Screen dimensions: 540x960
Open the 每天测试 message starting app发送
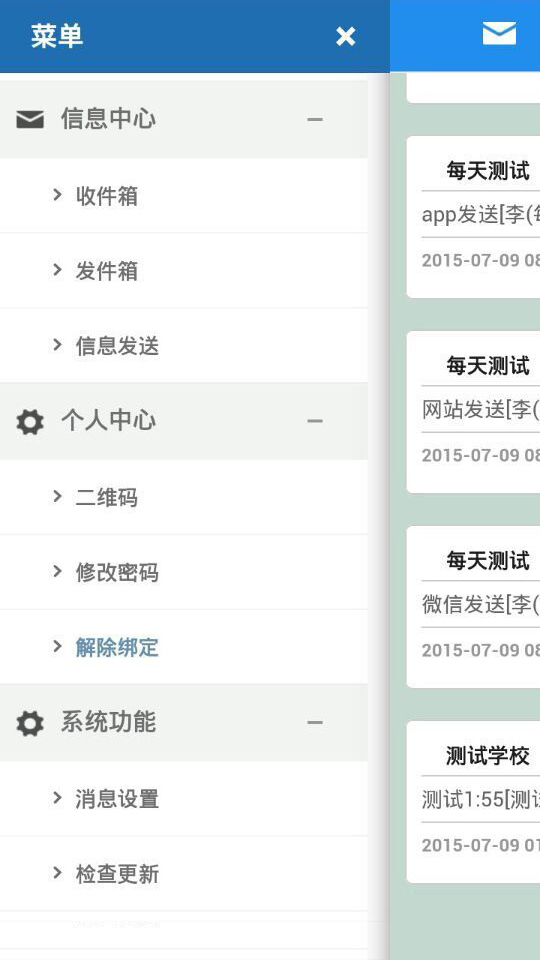pyautogui.click(x=473, y=217)
